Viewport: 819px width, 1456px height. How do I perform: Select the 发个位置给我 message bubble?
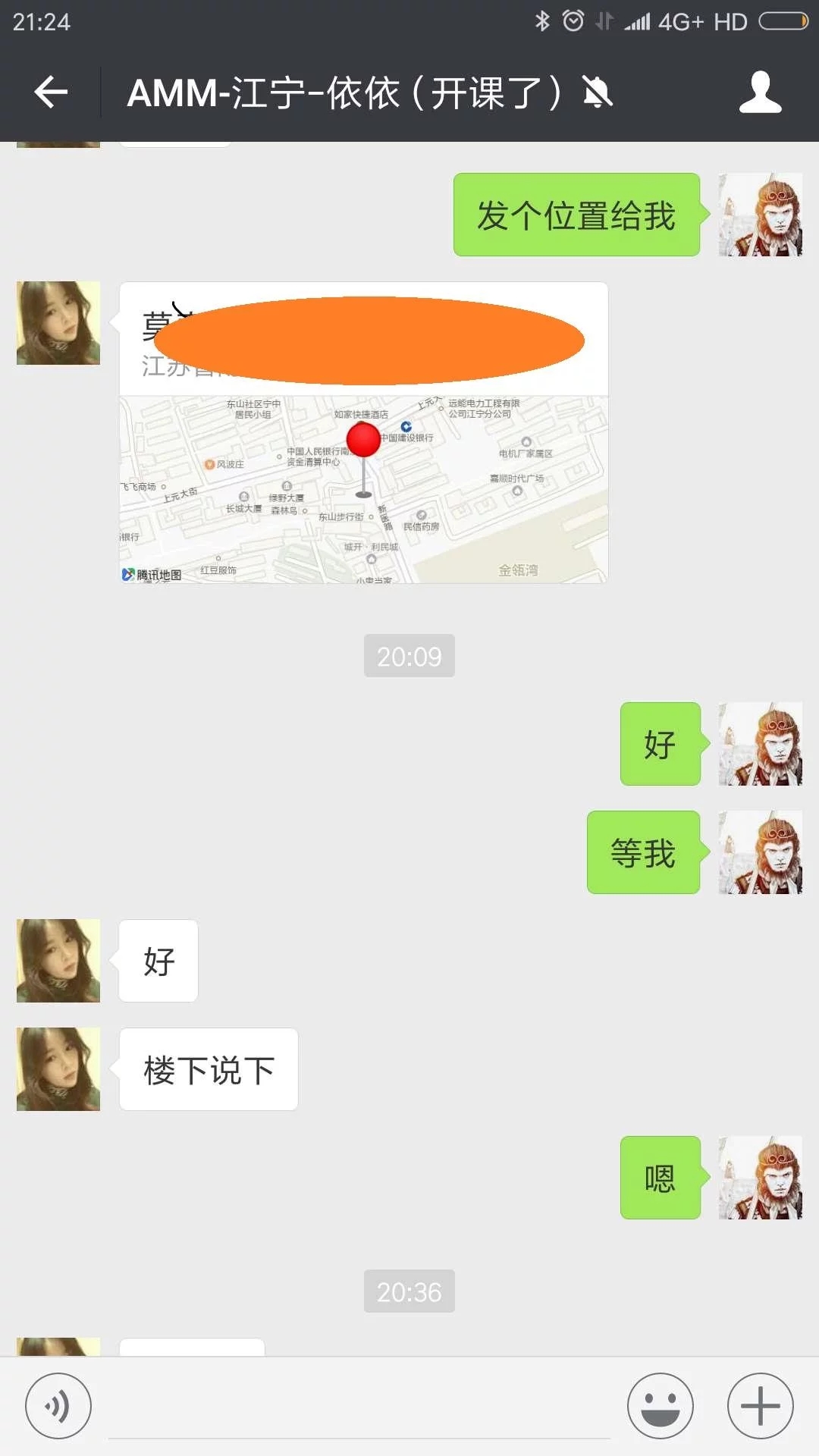(x=576, y=216)
